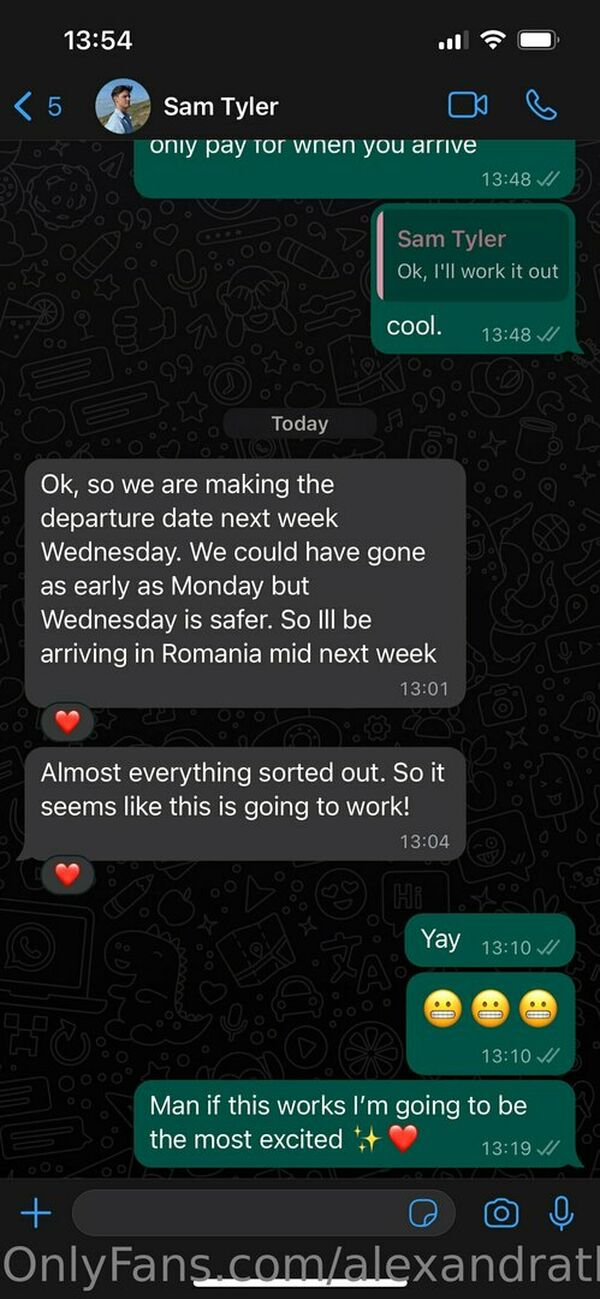Viewport: 600px width, 1299px height.
Task: Focus the message text field
Action: 235,1214
